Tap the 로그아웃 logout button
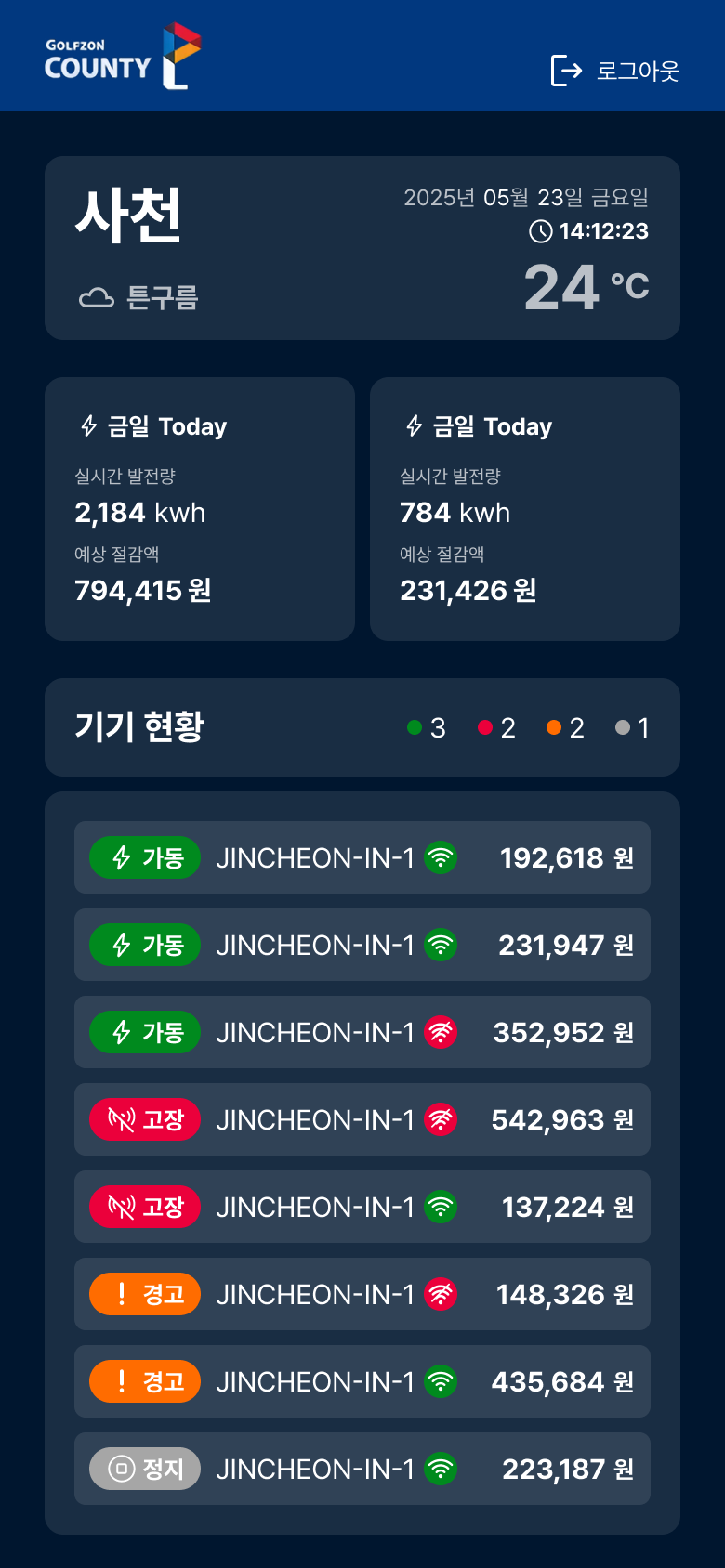This screenshot has width=725, height=1568. (x=615, y=71)
